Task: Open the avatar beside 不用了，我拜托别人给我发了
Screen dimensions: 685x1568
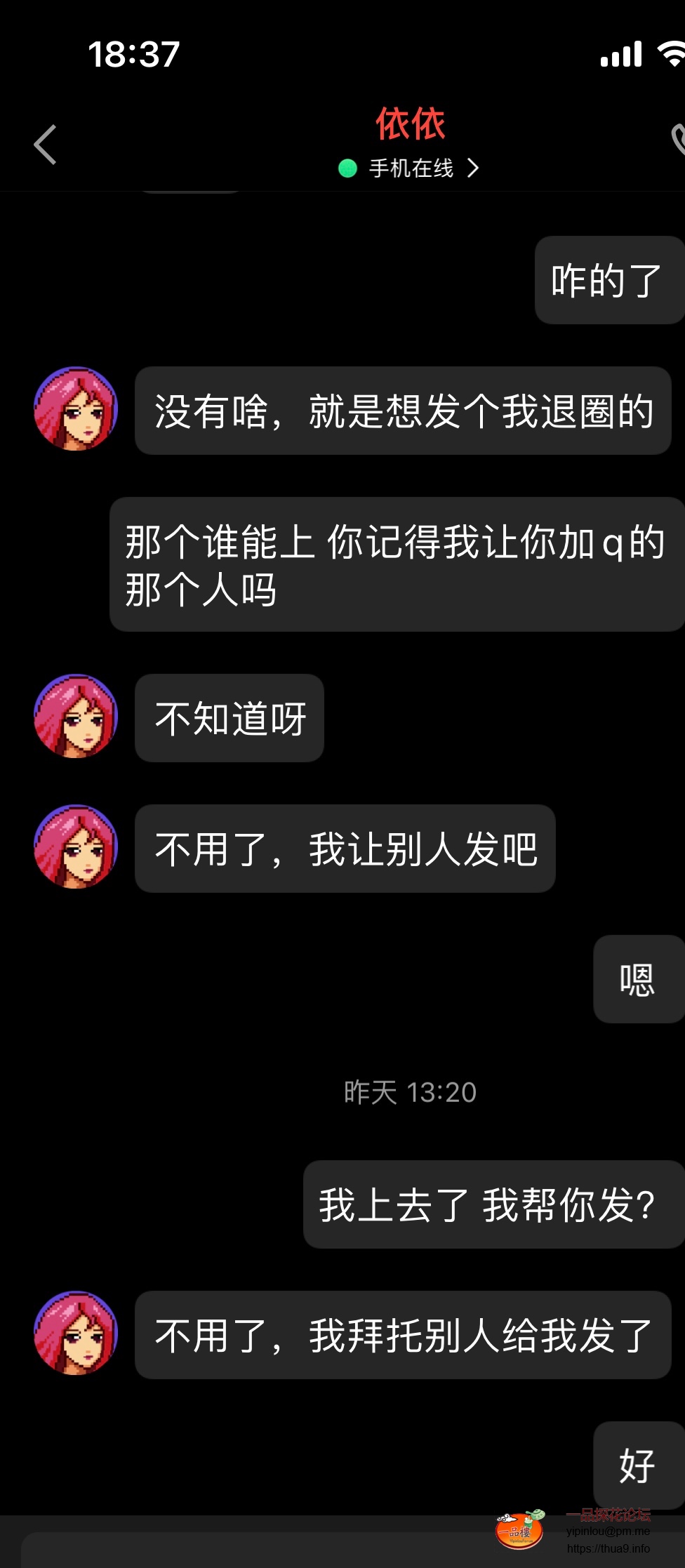Action: pyautogui.click(x=76, y=1333)
